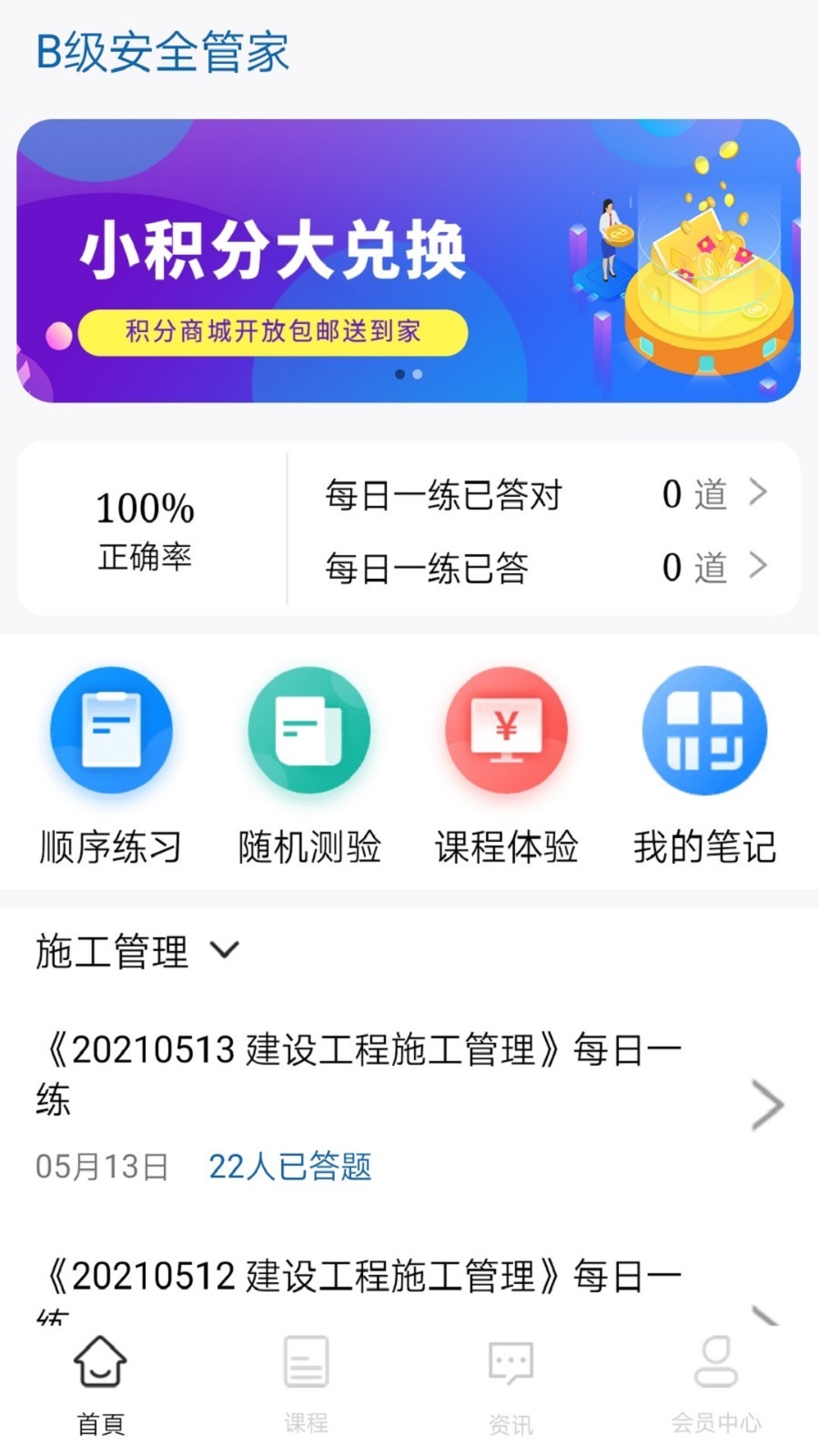Start 随机测验 random quiz

coord(309,764)
